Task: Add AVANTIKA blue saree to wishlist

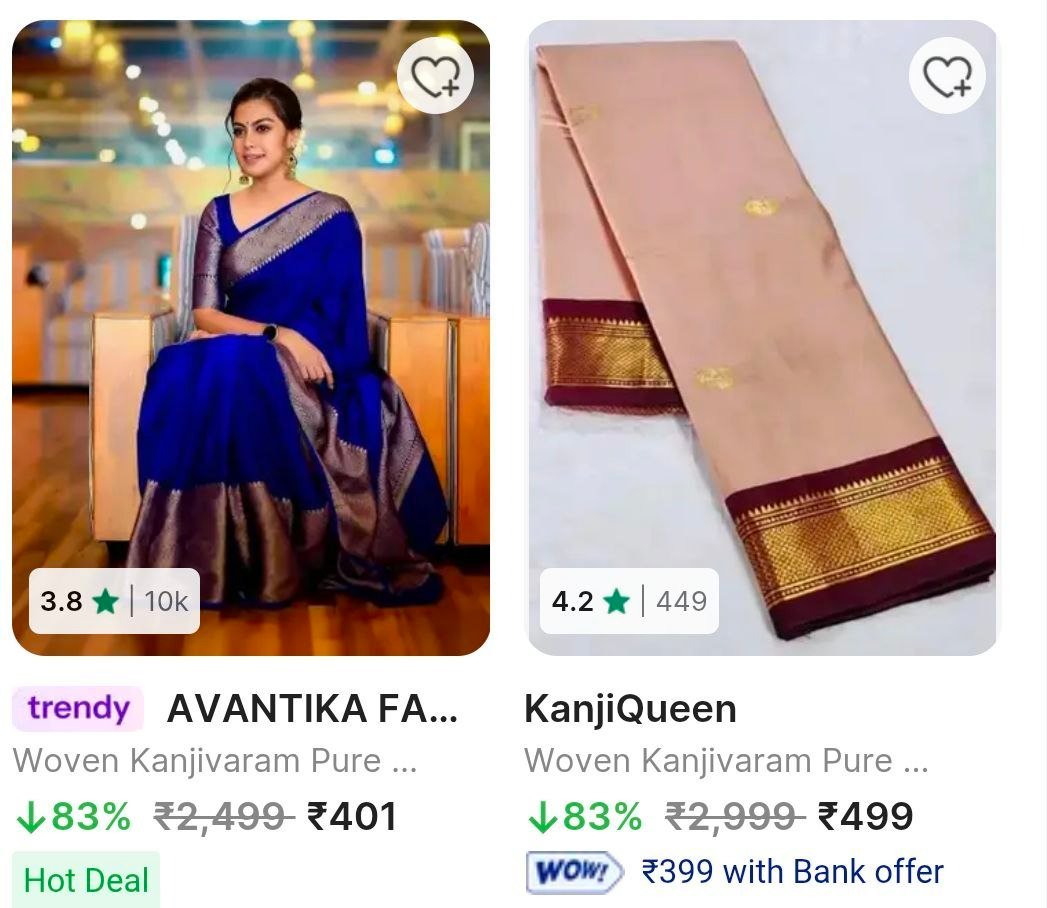Action: pyautogui.click(x=436, y=76)
